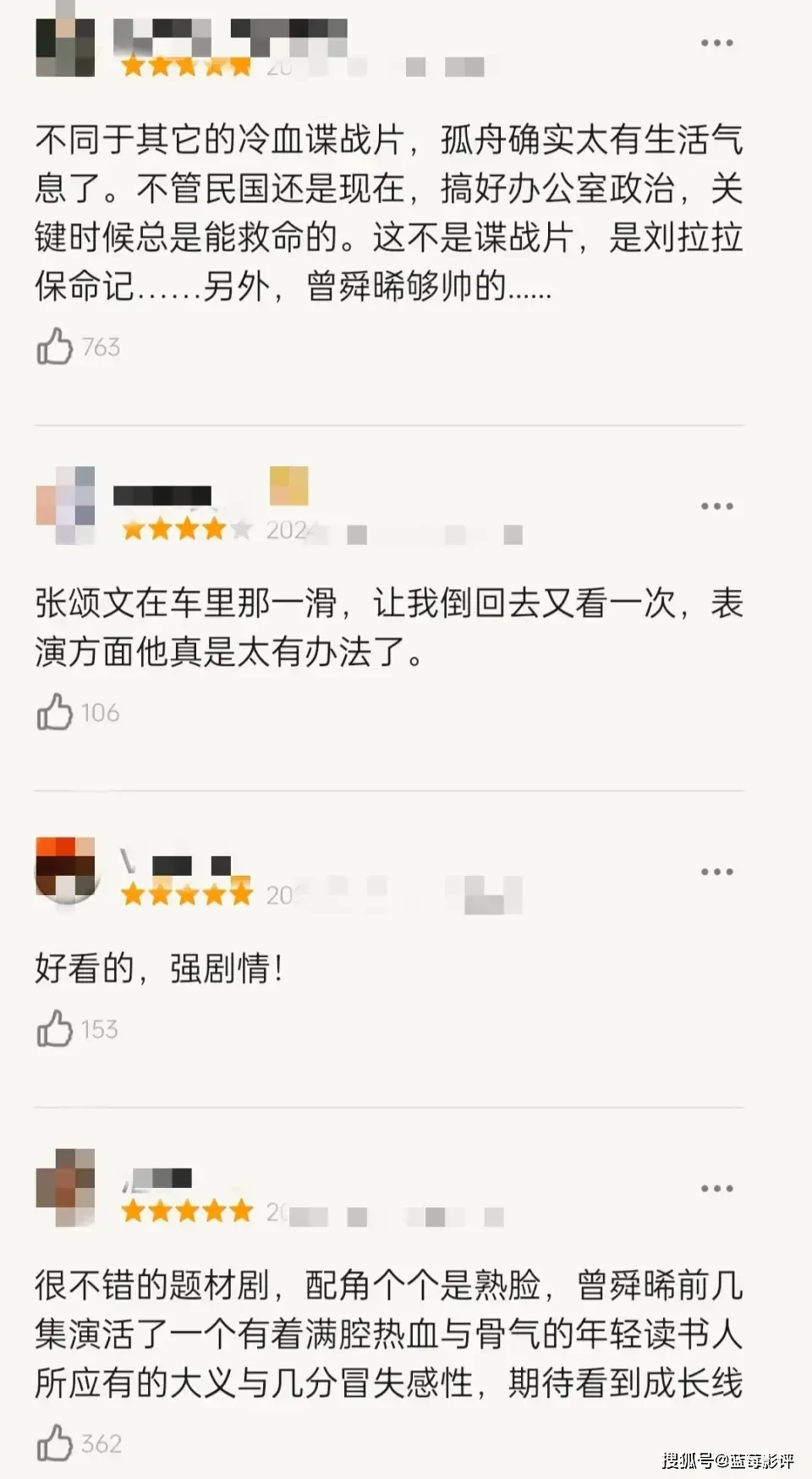Image resolution: width=812 pixels, height=1479 pixels.
Task: Like the "很不错的题材剧" review
Action: coord(55,1443)
